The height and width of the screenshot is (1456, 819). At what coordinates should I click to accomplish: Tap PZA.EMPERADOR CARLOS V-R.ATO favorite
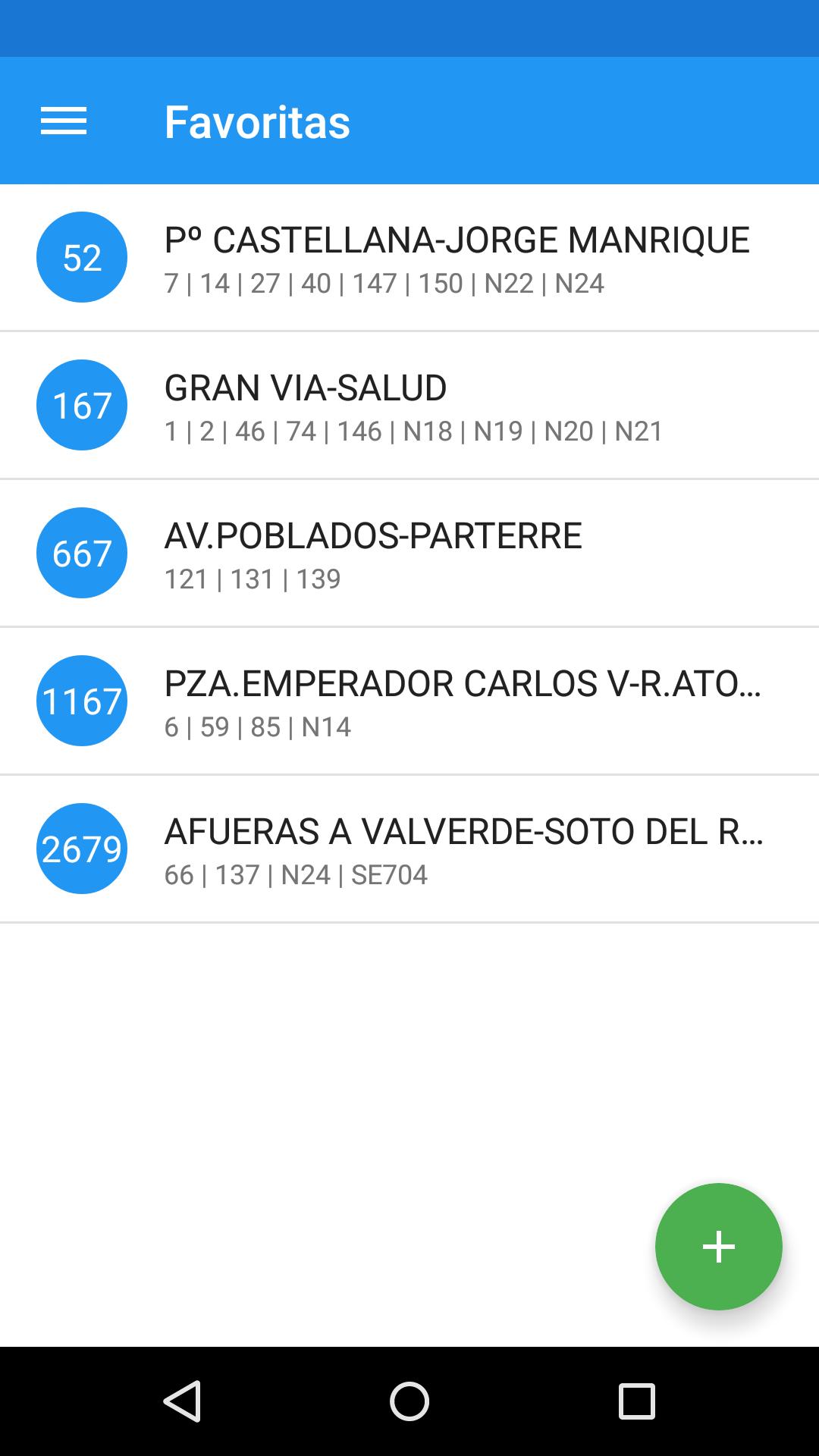click(x=464, y=682)
